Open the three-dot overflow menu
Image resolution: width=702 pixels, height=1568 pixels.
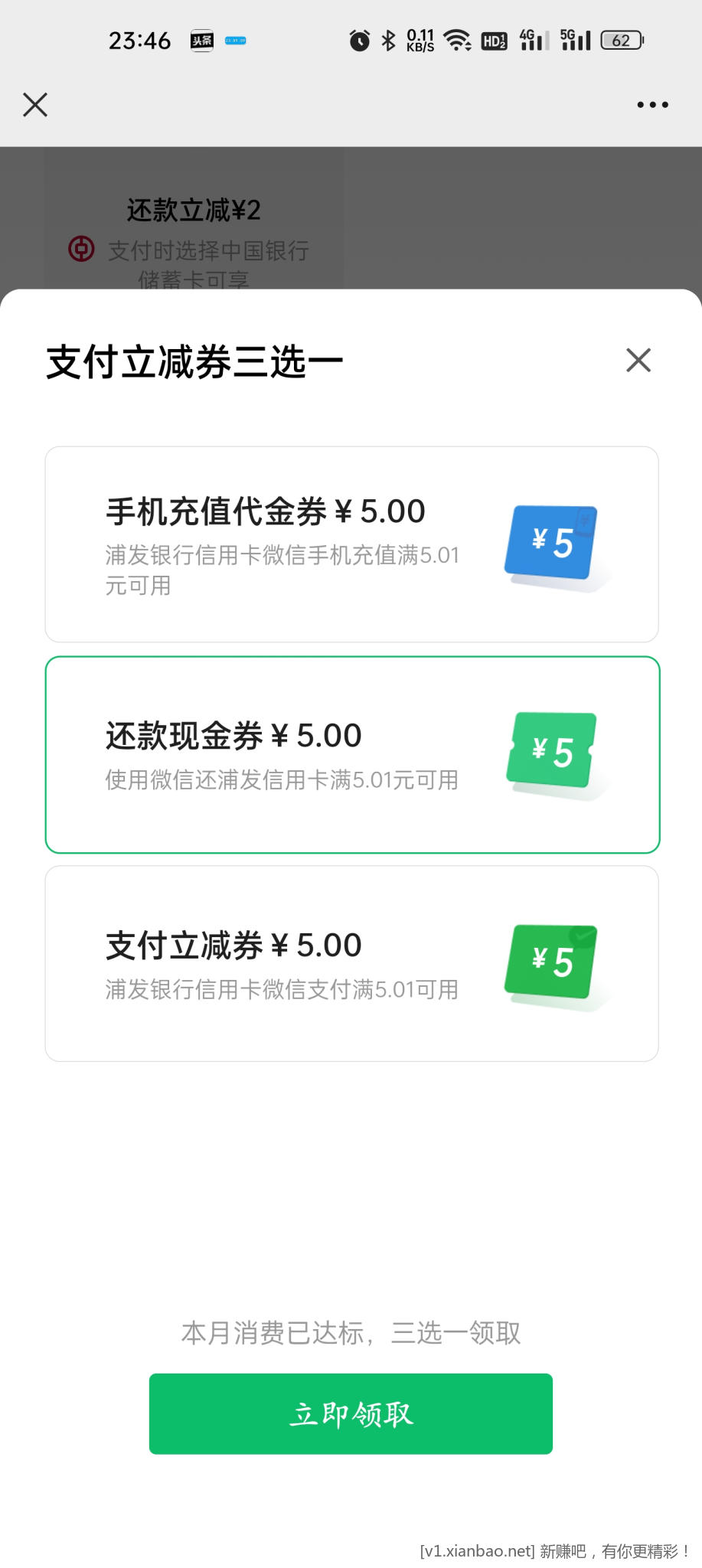pyautogui.click(x=652, y=105)
